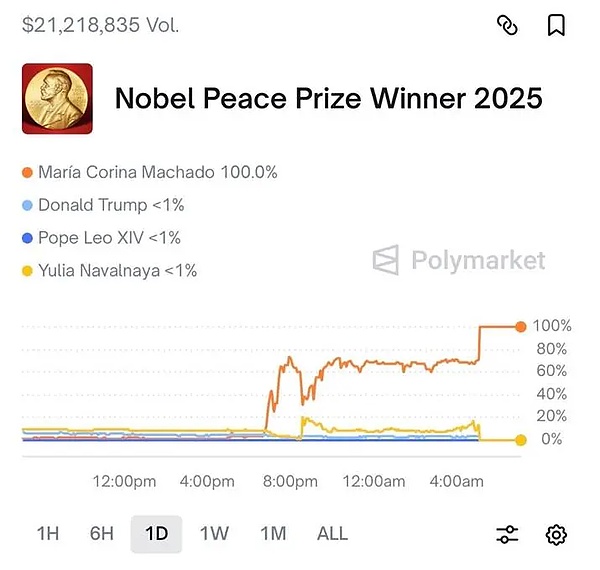Switch to the 1M range
This screenshot has height=570, width=600.
273,534
